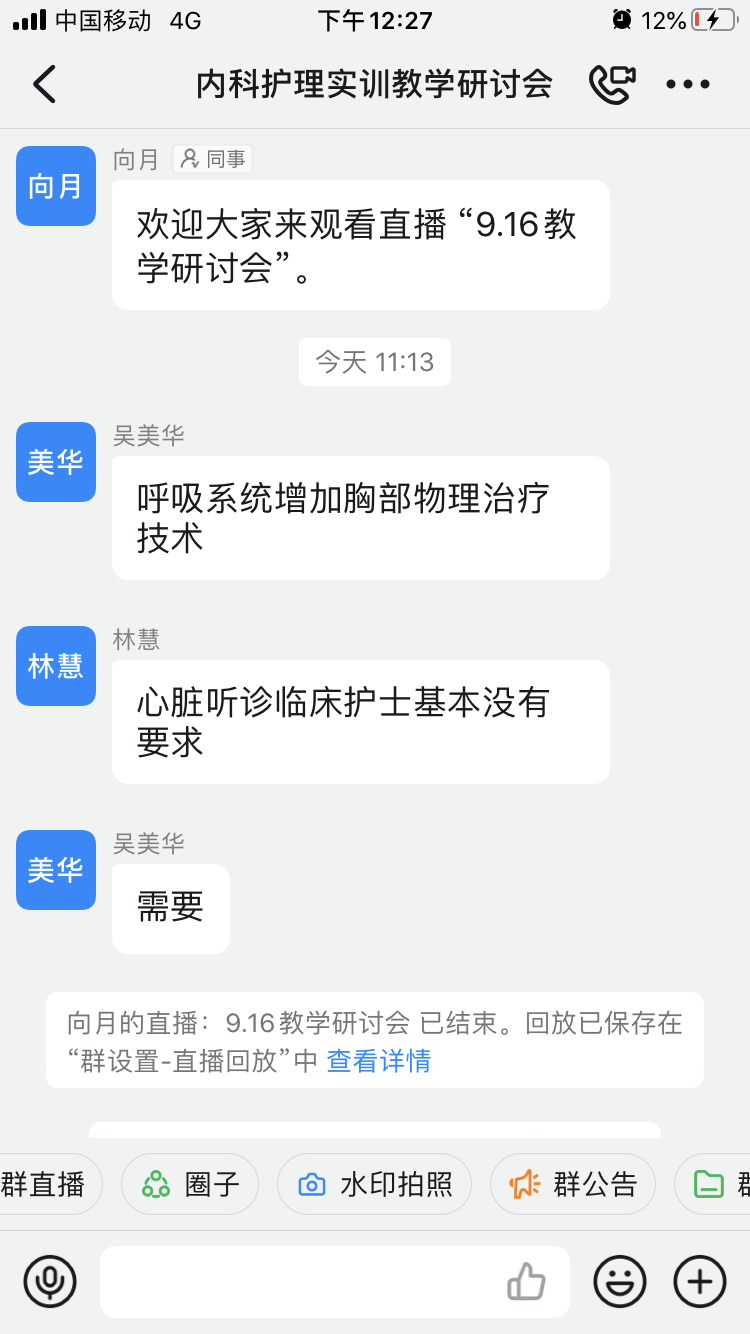Tap 查看详情 link for the live replay
The height and width of the screenshot is (1334, 750).
click(379, 1060)
